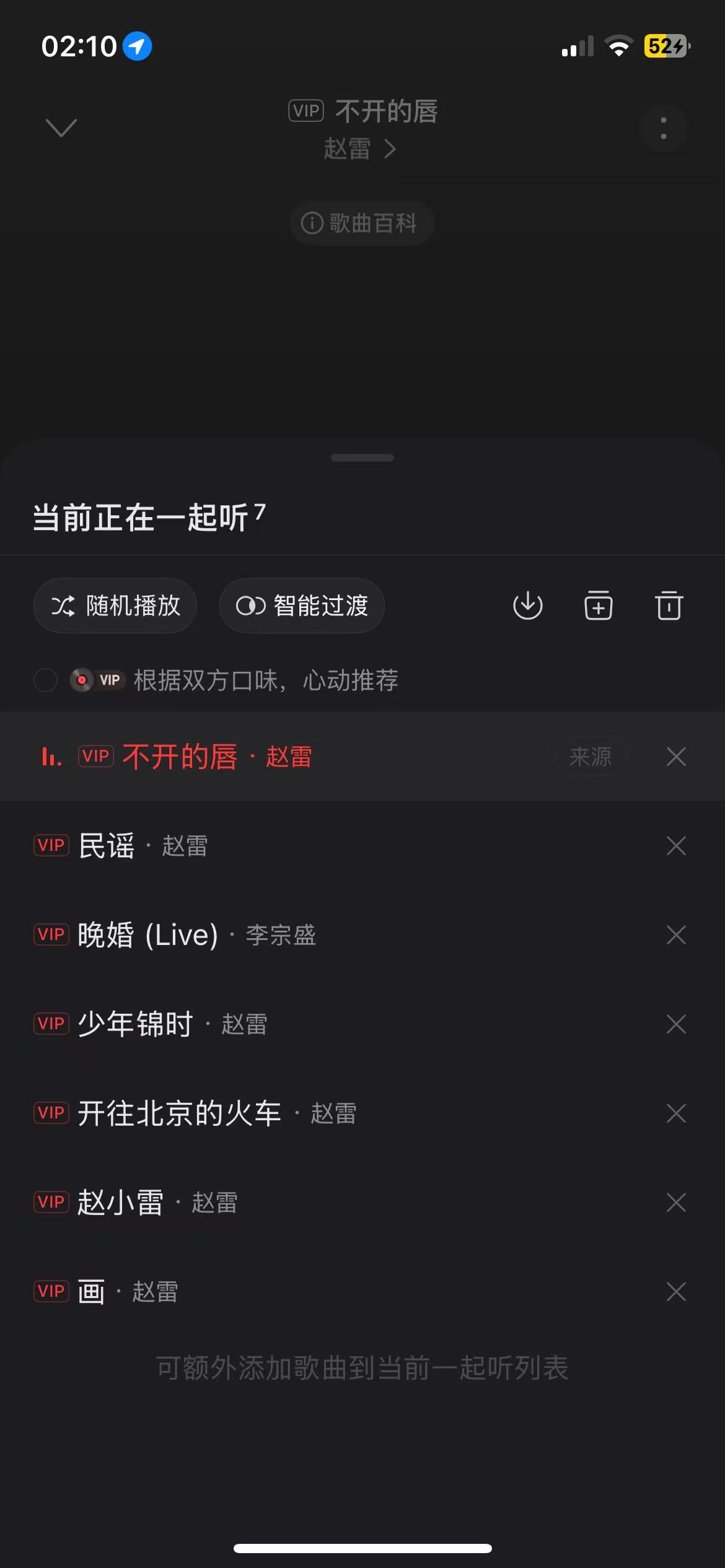
Task: Click the add-to-playlist icon
Action: (x=599, y=606)
